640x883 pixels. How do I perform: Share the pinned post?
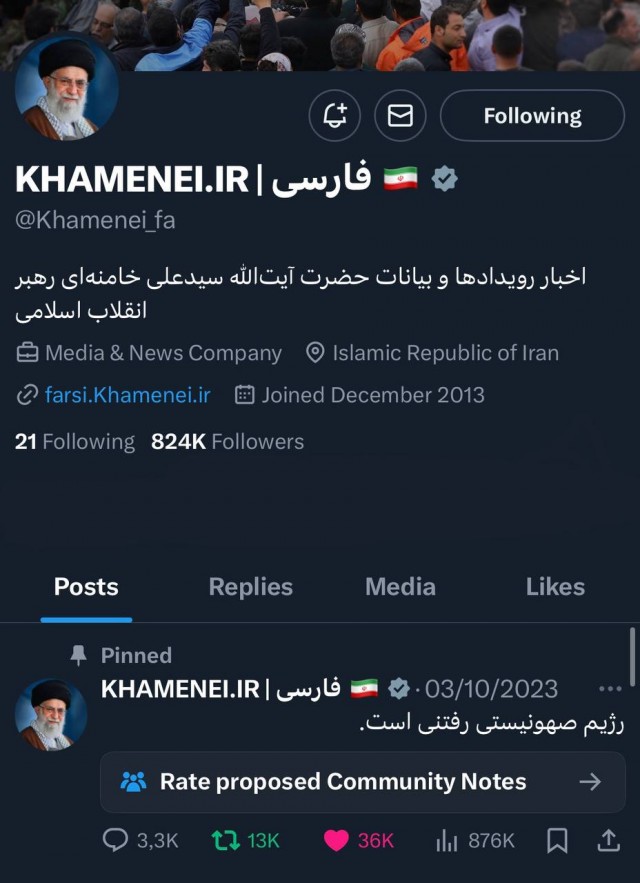[x=608, y=841]
